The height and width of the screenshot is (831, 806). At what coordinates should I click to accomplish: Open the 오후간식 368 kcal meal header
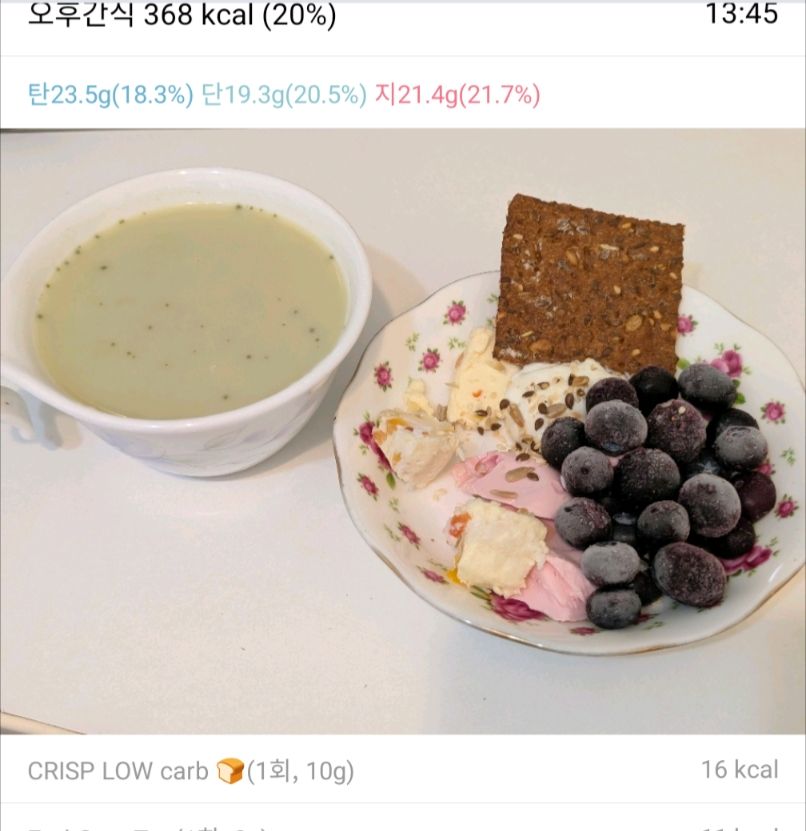pyautogui.click(x=182, y=17)
